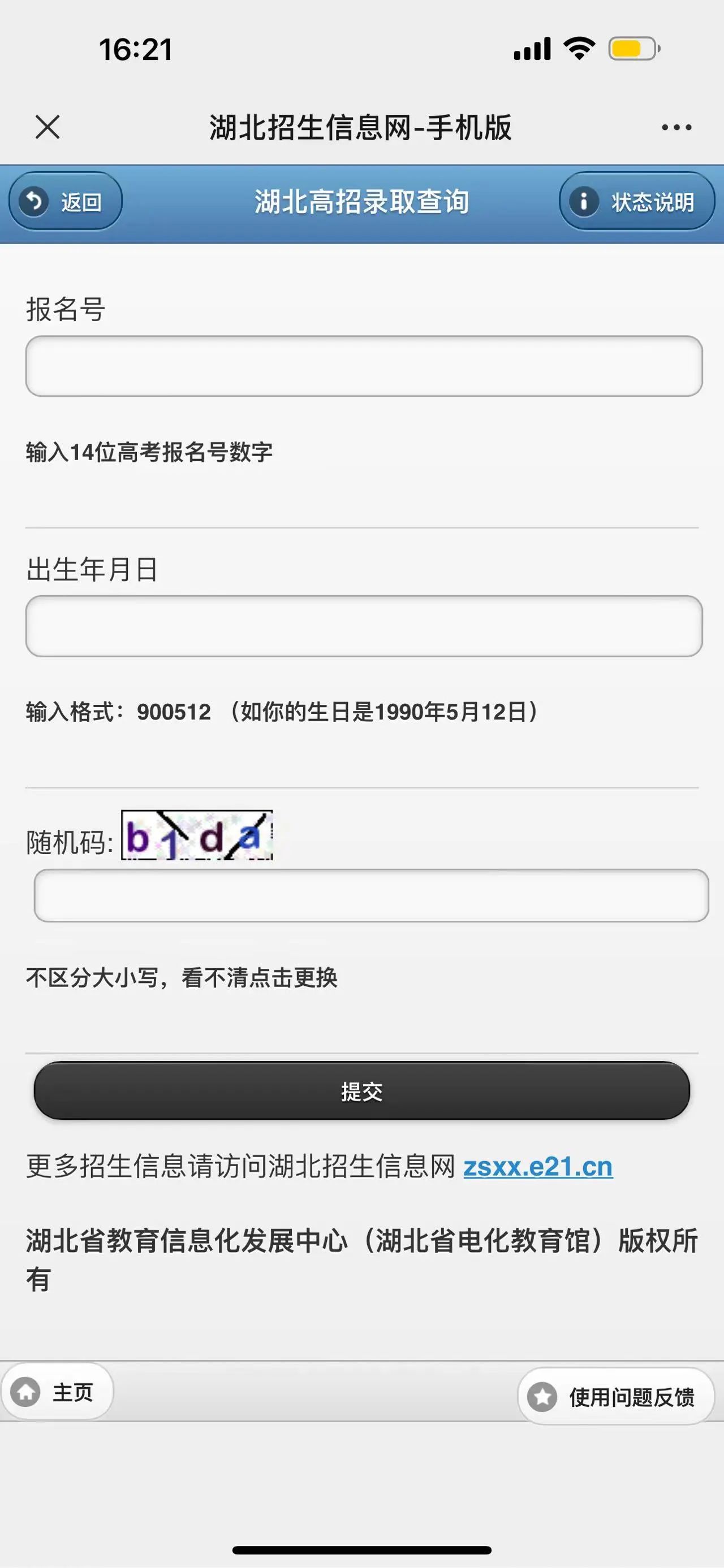Refresh the 随机码 captcha image

pyautogui.click(x=197, y=835)
